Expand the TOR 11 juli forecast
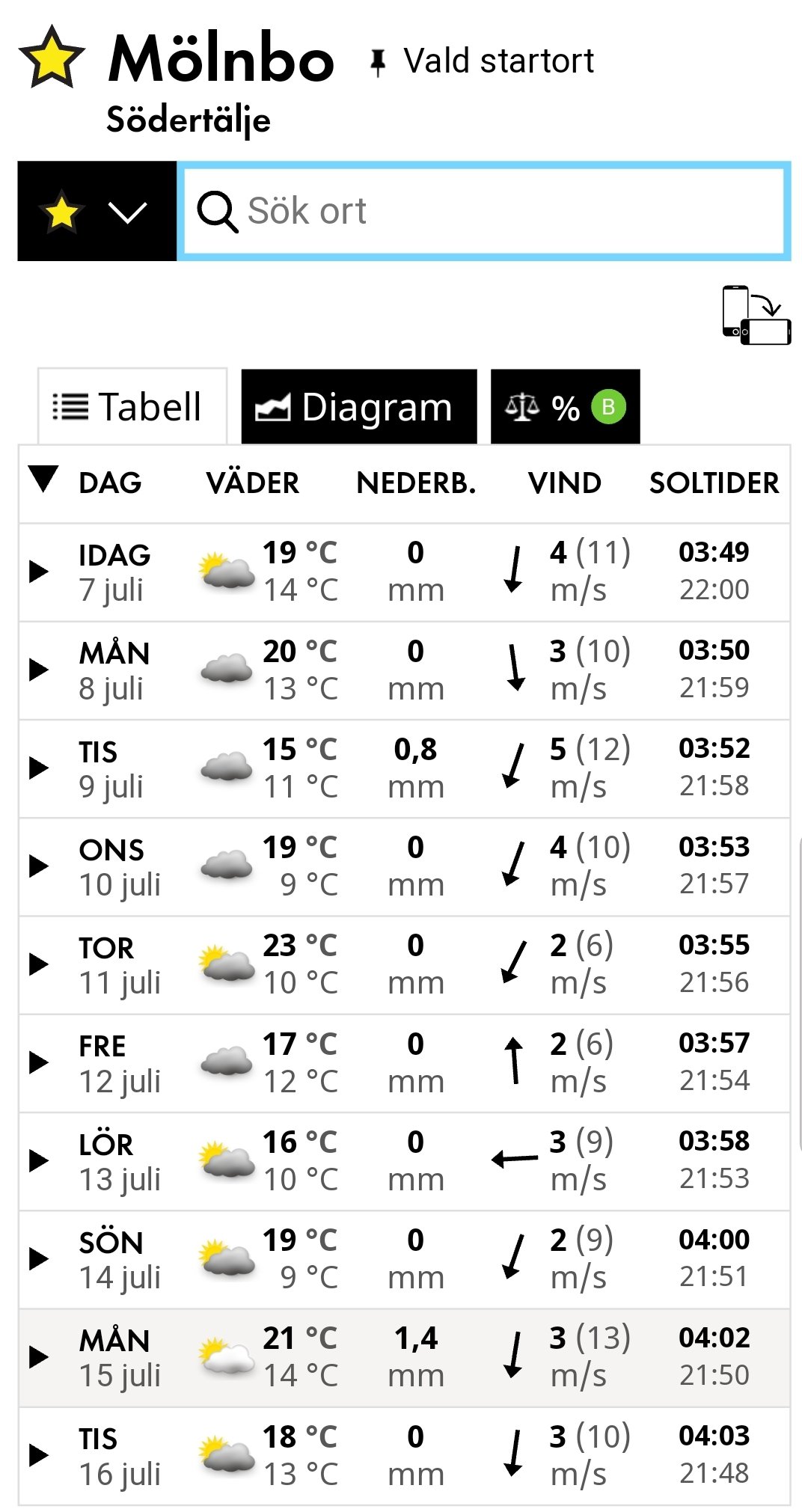 404,965
